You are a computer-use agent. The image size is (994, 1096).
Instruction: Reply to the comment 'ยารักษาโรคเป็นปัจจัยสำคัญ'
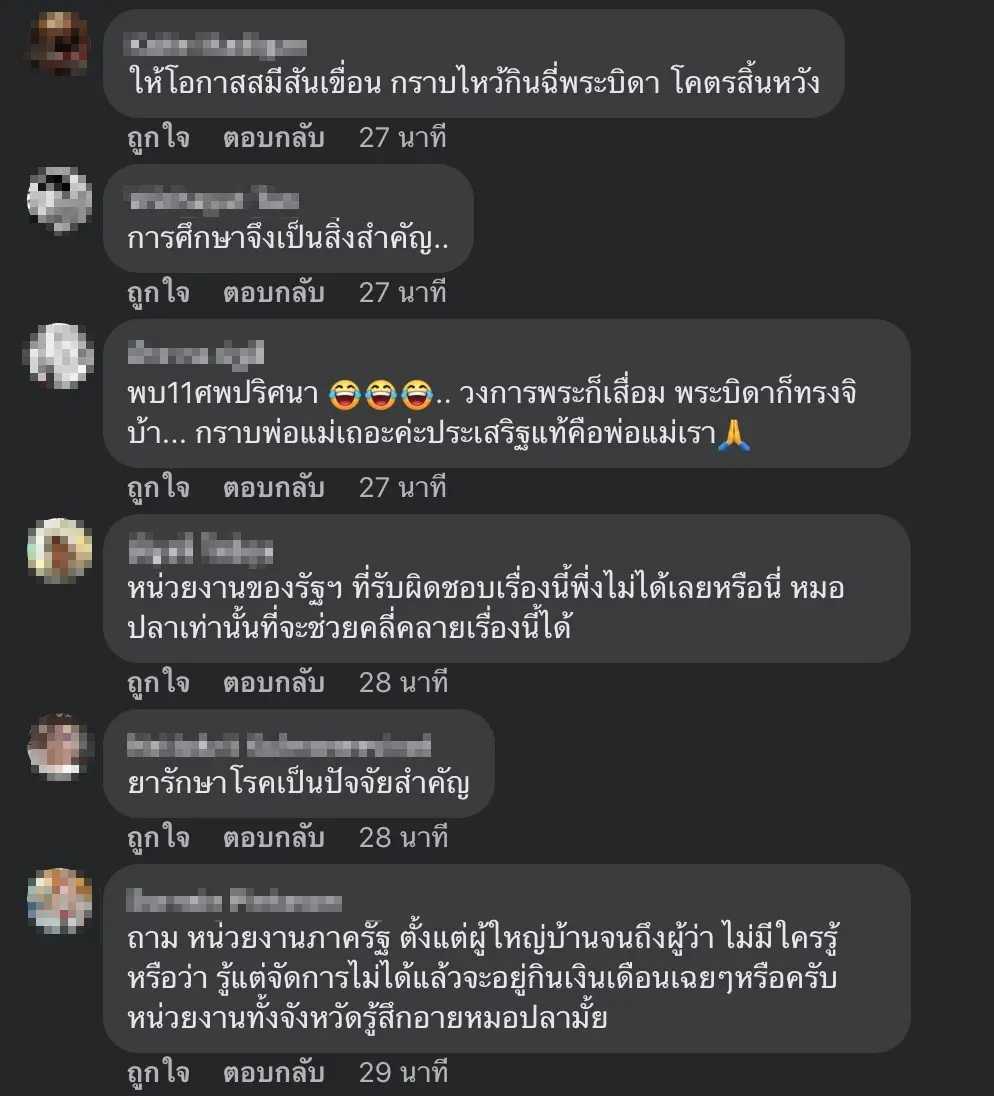click(x=273, y=837)
